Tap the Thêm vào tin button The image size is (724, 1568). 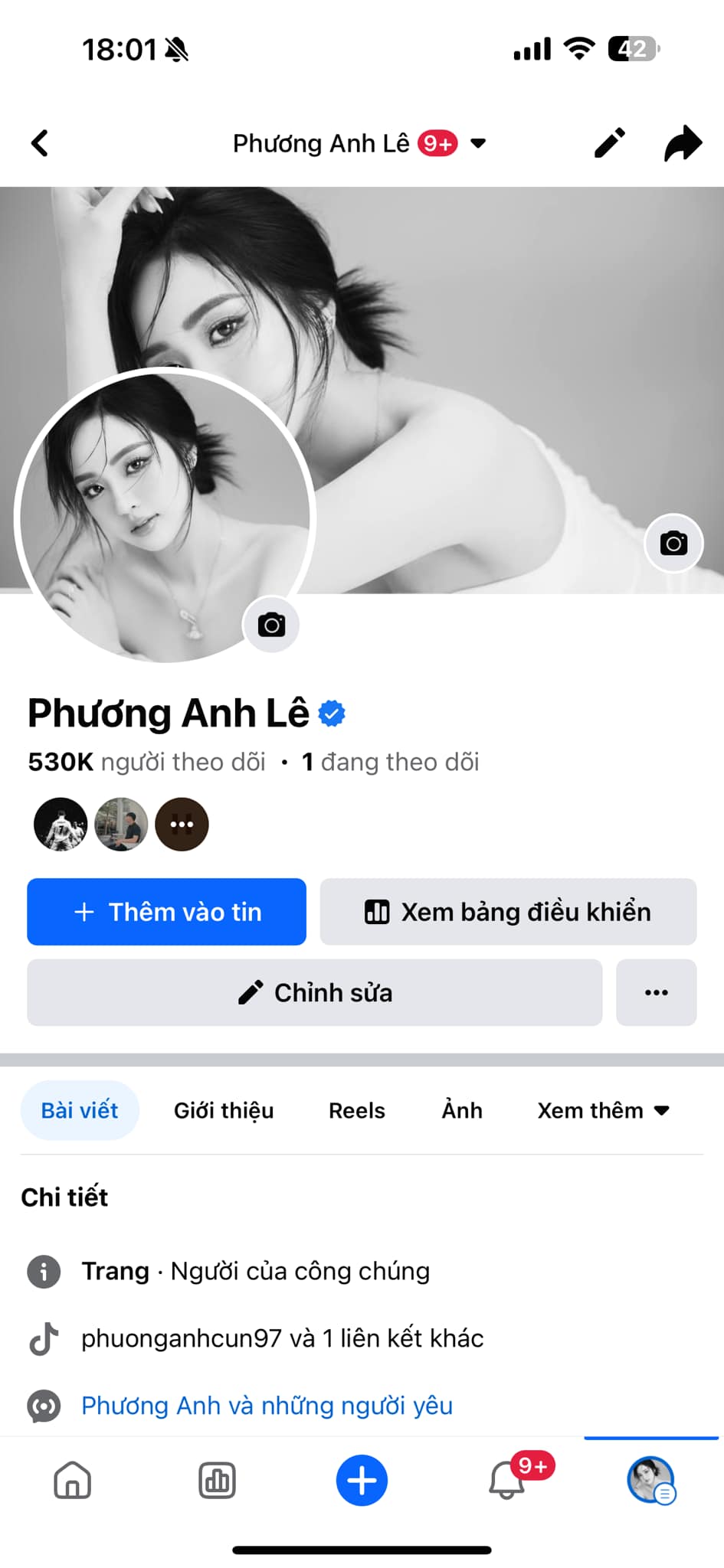click(167, 912)
